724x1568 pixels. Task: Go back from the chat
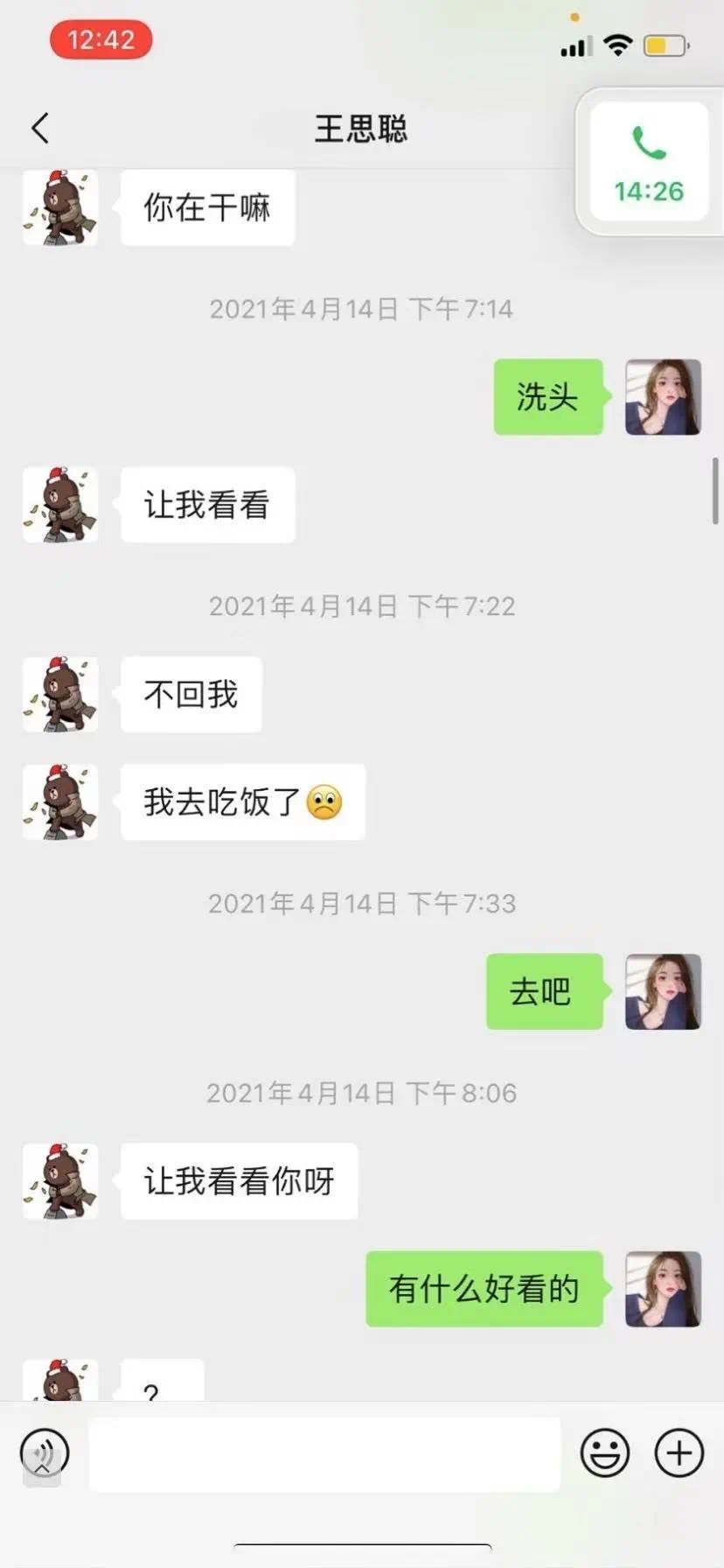40,129
